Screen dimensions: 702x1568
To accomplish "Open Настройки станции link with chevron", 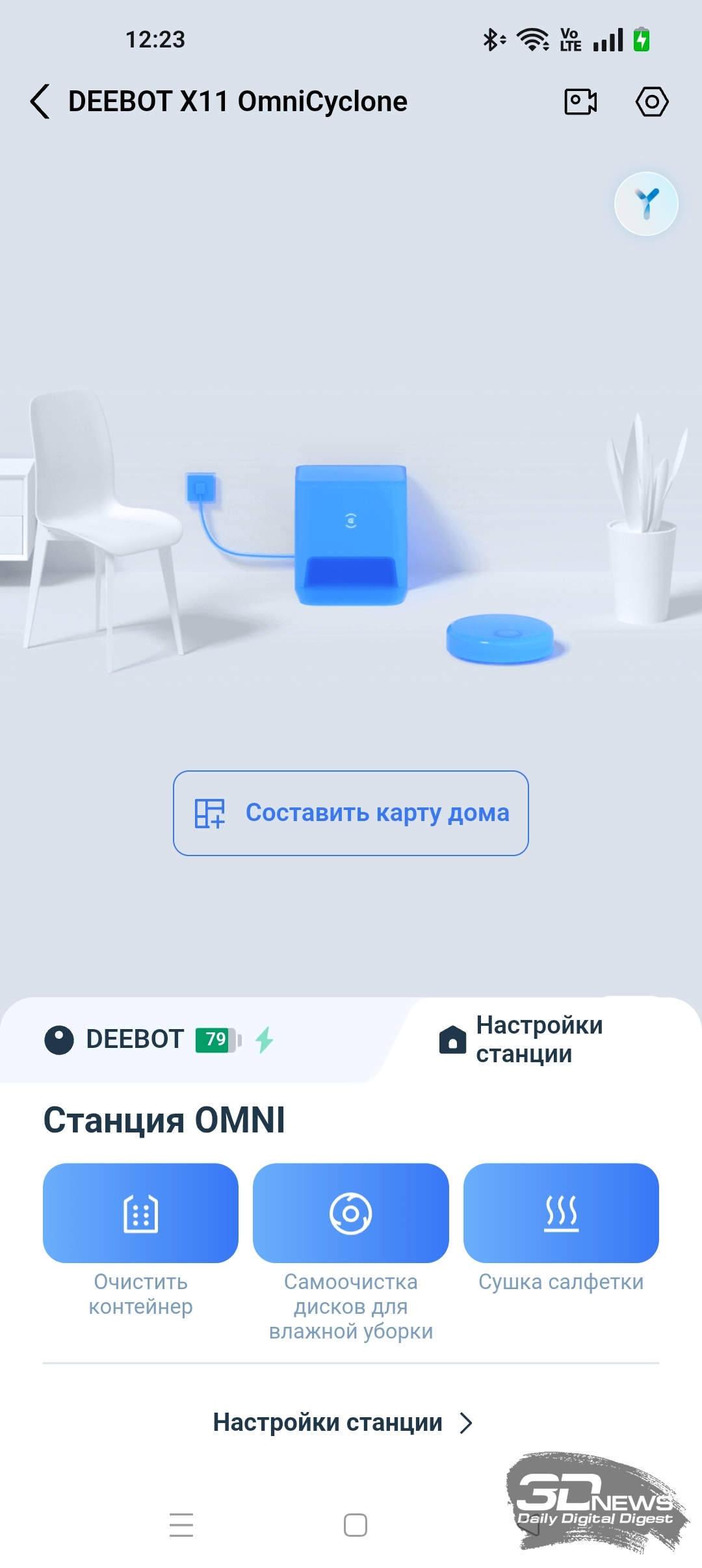I will click(x=343, y=1422).
